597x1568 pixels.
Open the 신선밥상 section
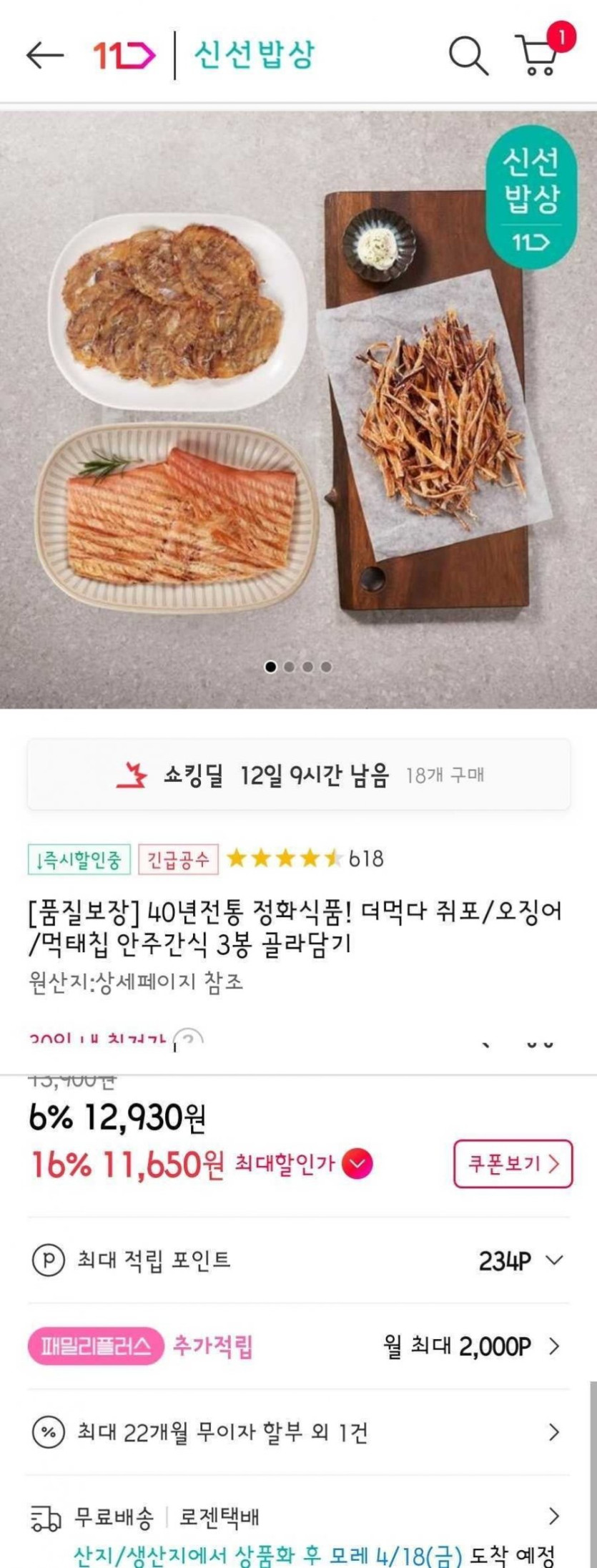(254, 54)
